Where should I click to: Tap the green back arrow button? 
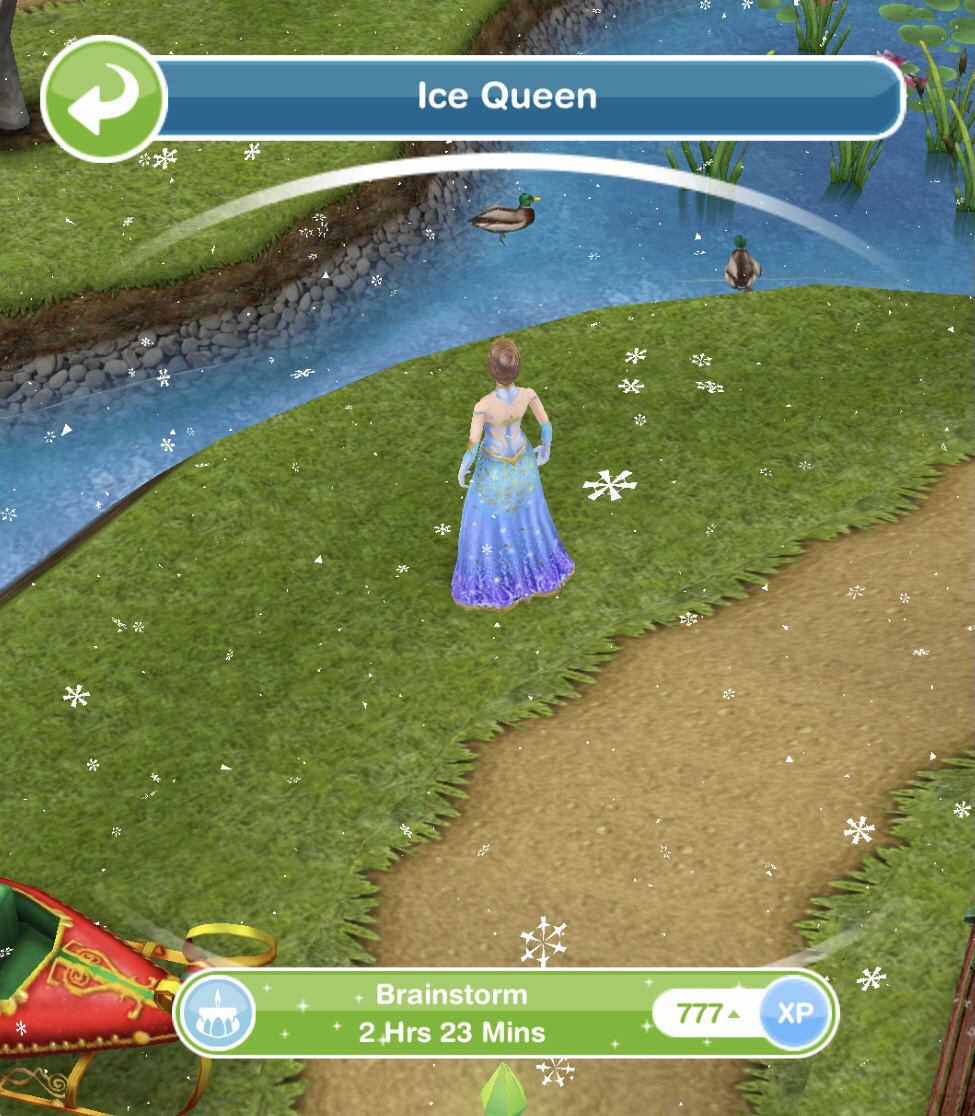click(x=102, y=99)
